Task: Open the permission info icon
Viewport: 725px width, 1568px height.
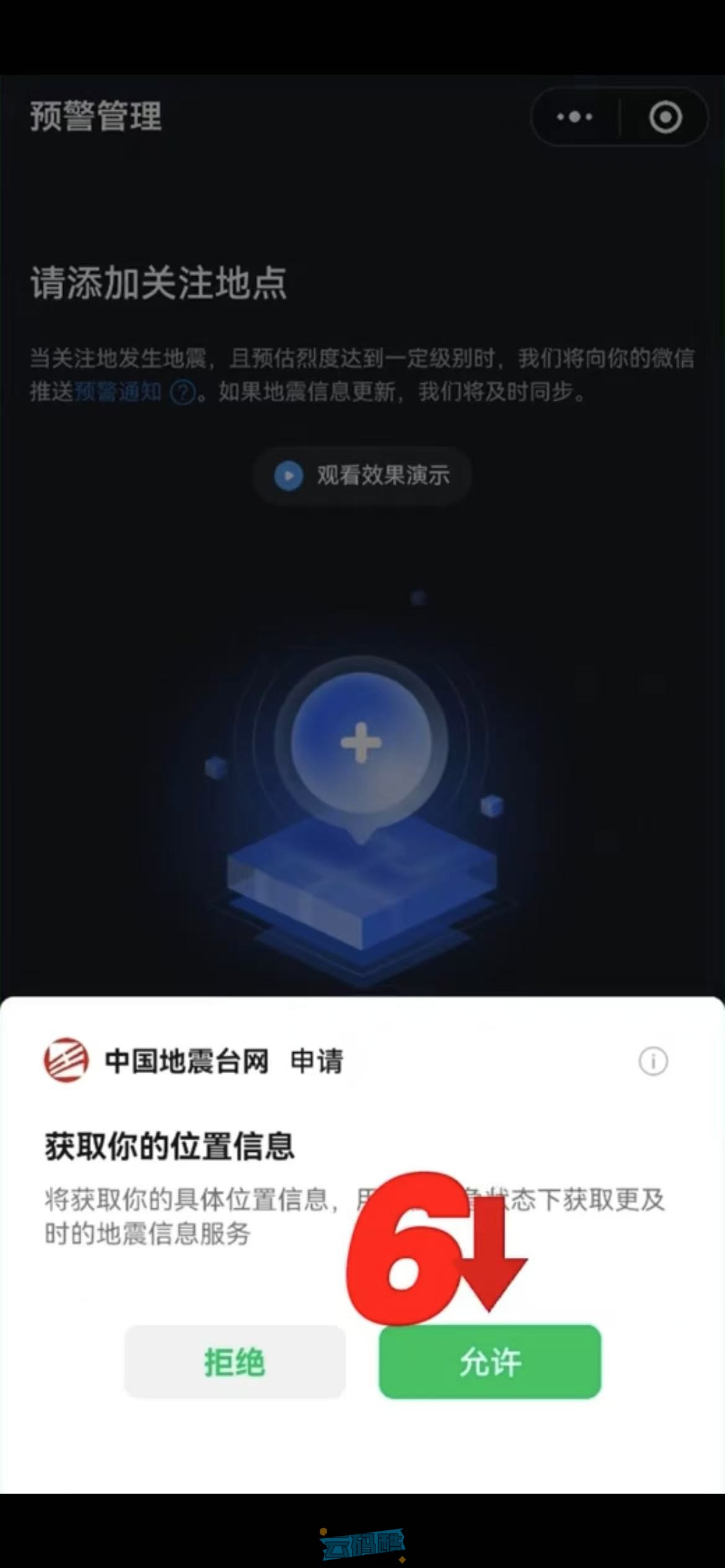Action: (652, 1061)
